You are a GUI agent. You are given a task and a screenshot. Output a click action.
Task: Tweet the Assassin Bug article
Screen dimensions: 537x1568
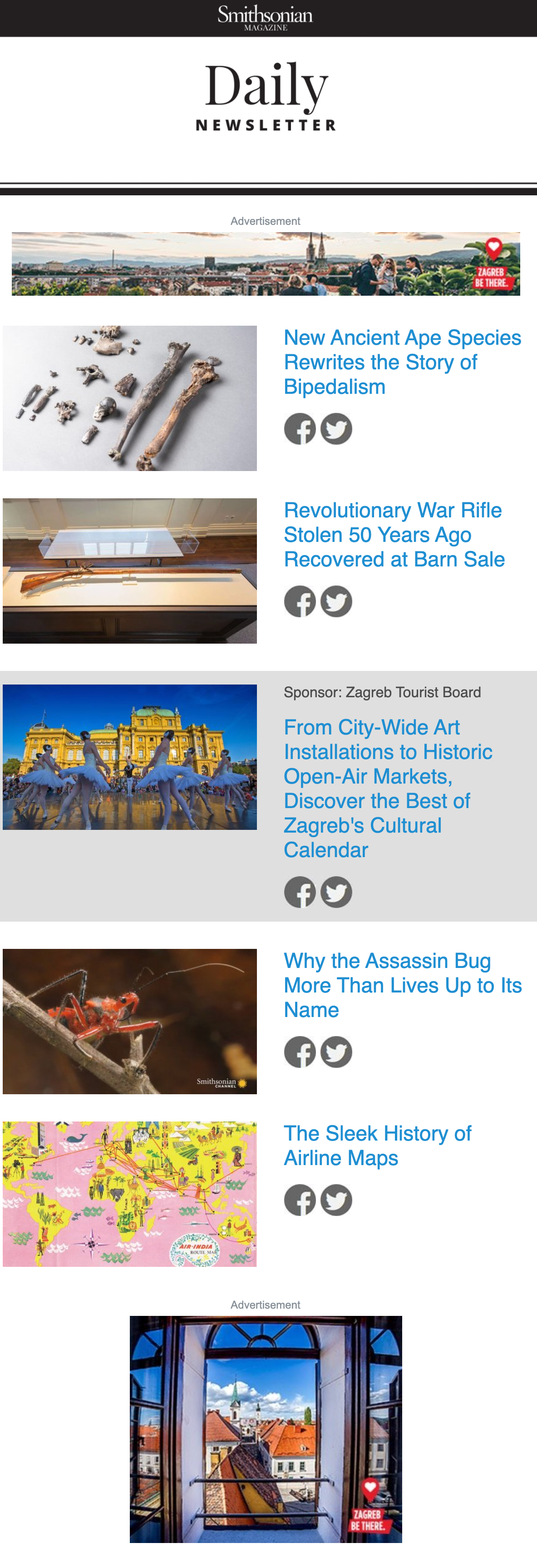[336, 1052]
